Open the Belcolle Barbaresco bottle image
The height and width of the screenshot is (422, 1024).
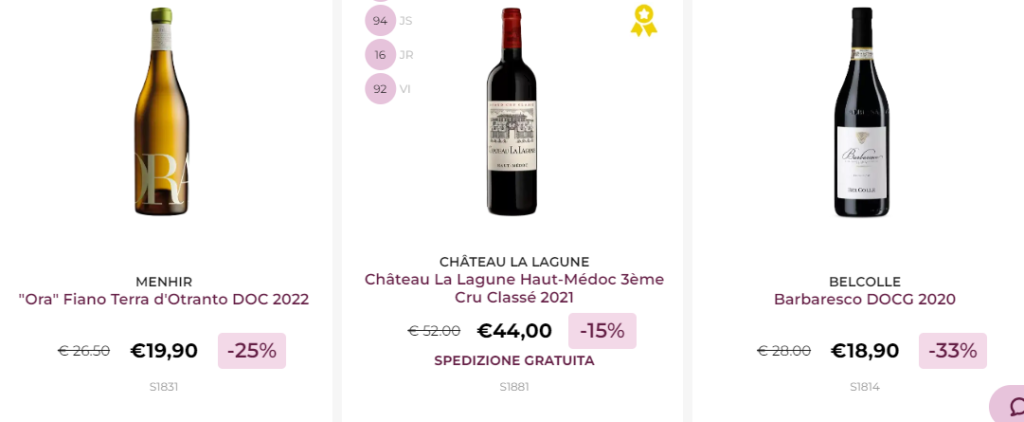click(x=862, y=112)
